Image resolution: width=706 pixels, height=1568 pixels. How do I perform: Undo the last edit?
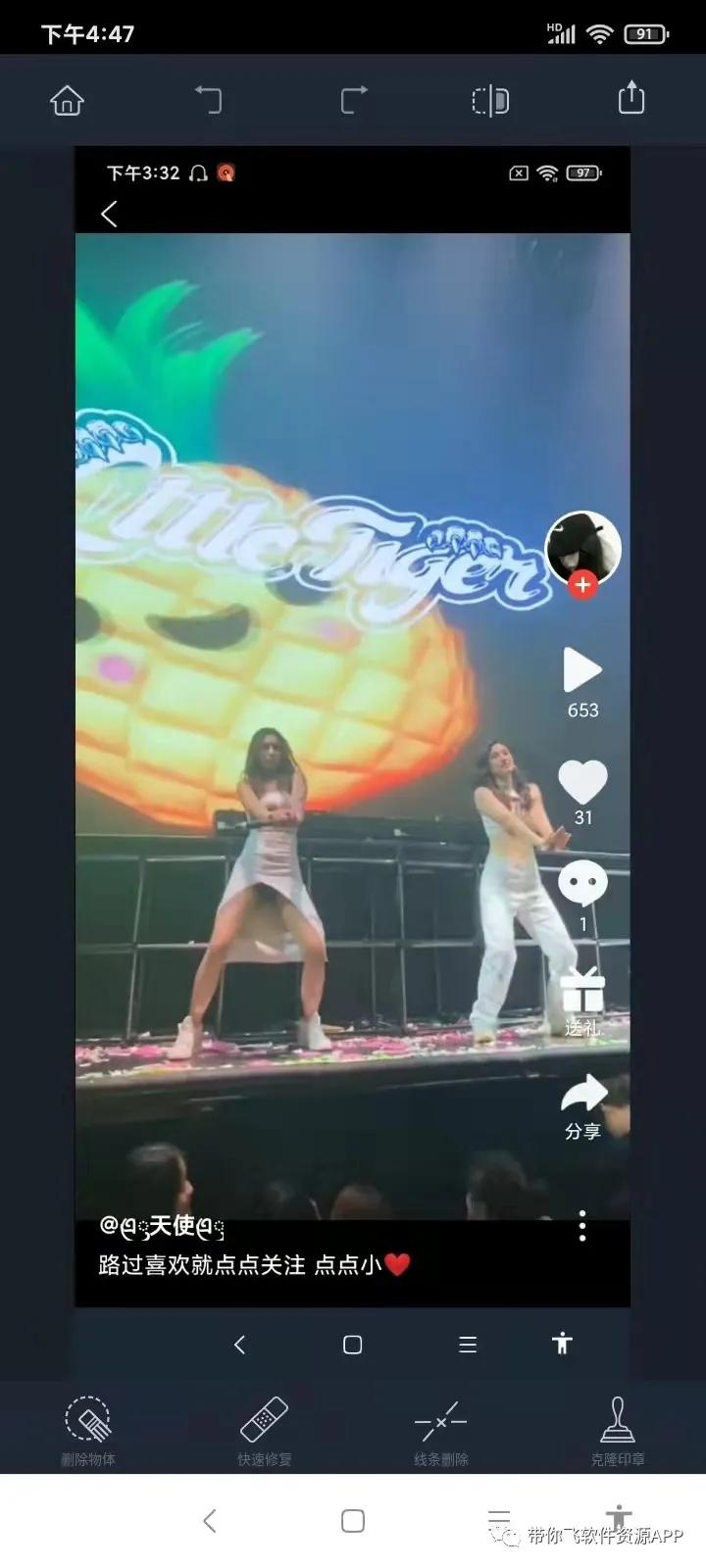point(208,100)
